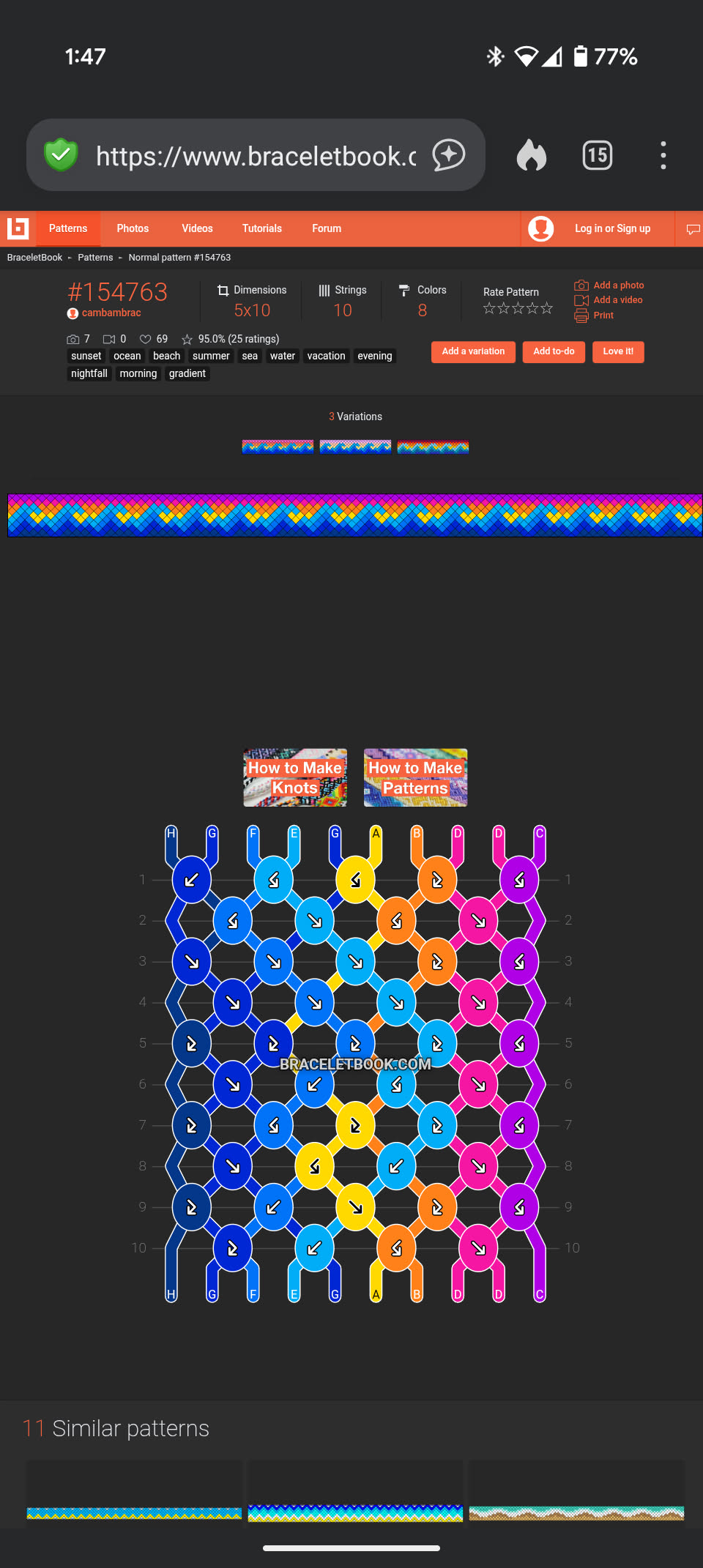This screenshot has width=703, height=1568.
Task: Switch to the Photos tab
Action: pyautogui.click(x=133, y=228)
